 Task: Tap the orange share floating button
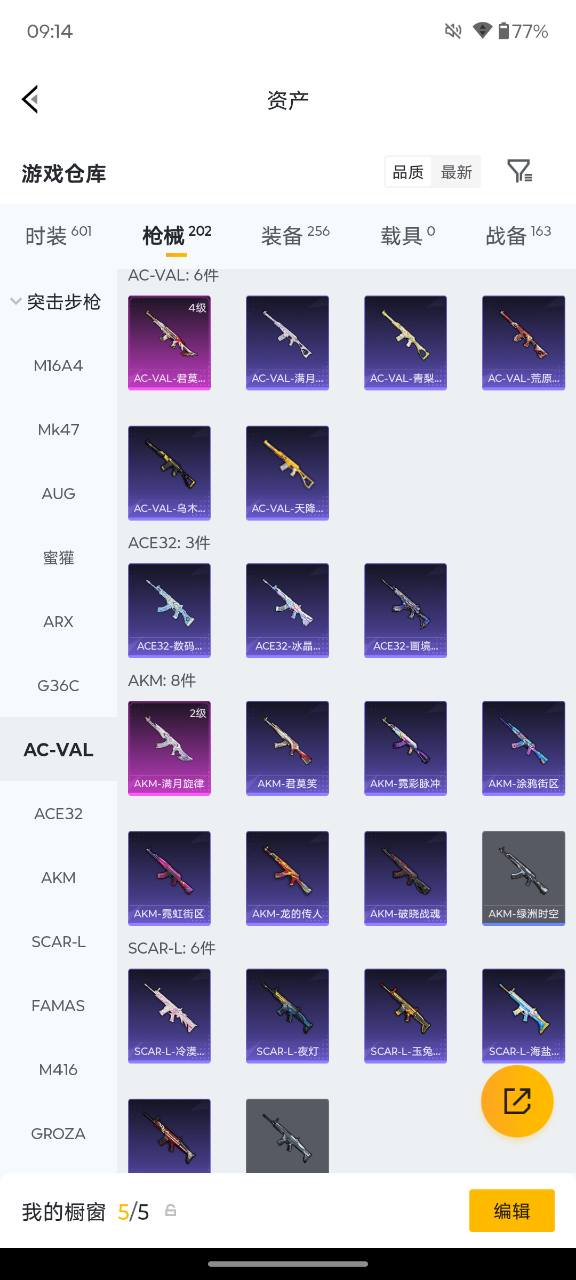517,1101
